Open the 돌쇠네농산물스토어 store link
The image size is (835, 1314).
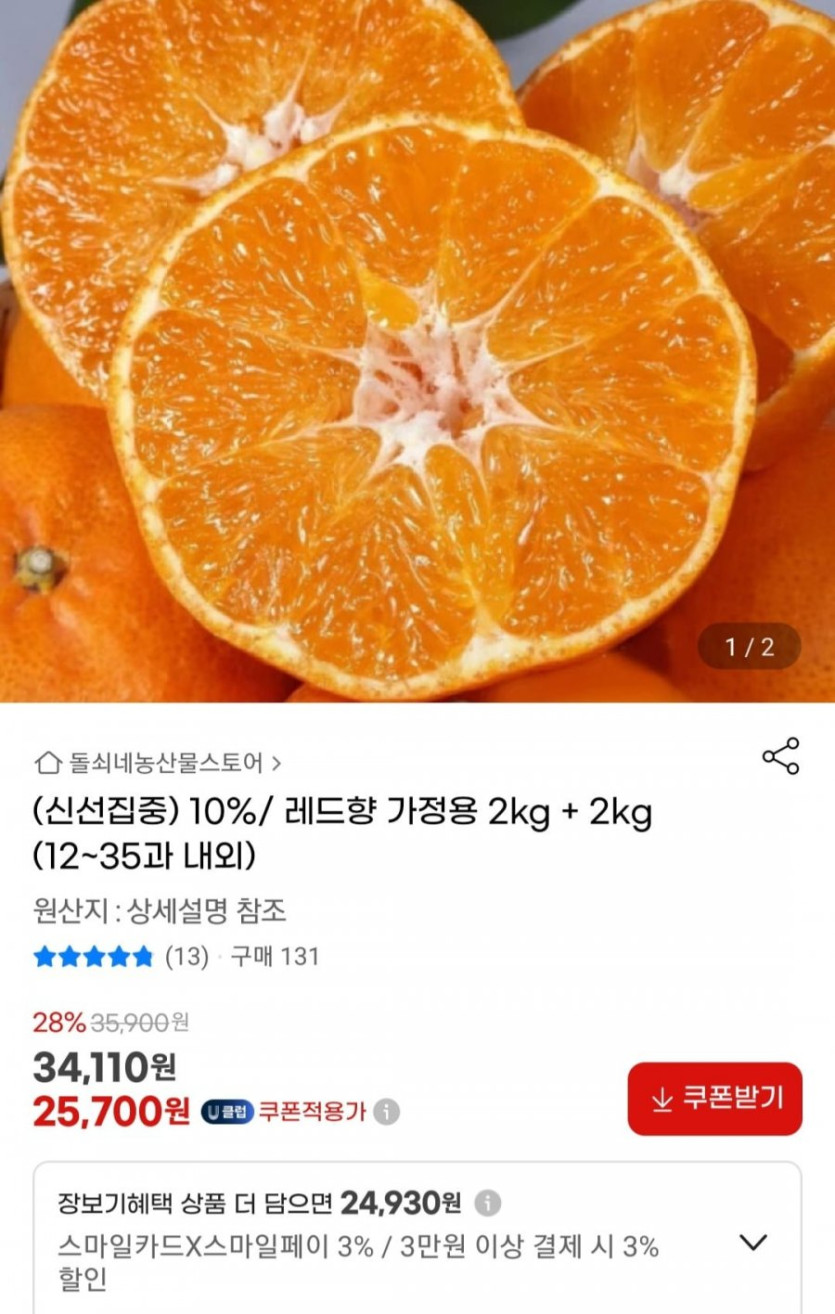point(165,760)
